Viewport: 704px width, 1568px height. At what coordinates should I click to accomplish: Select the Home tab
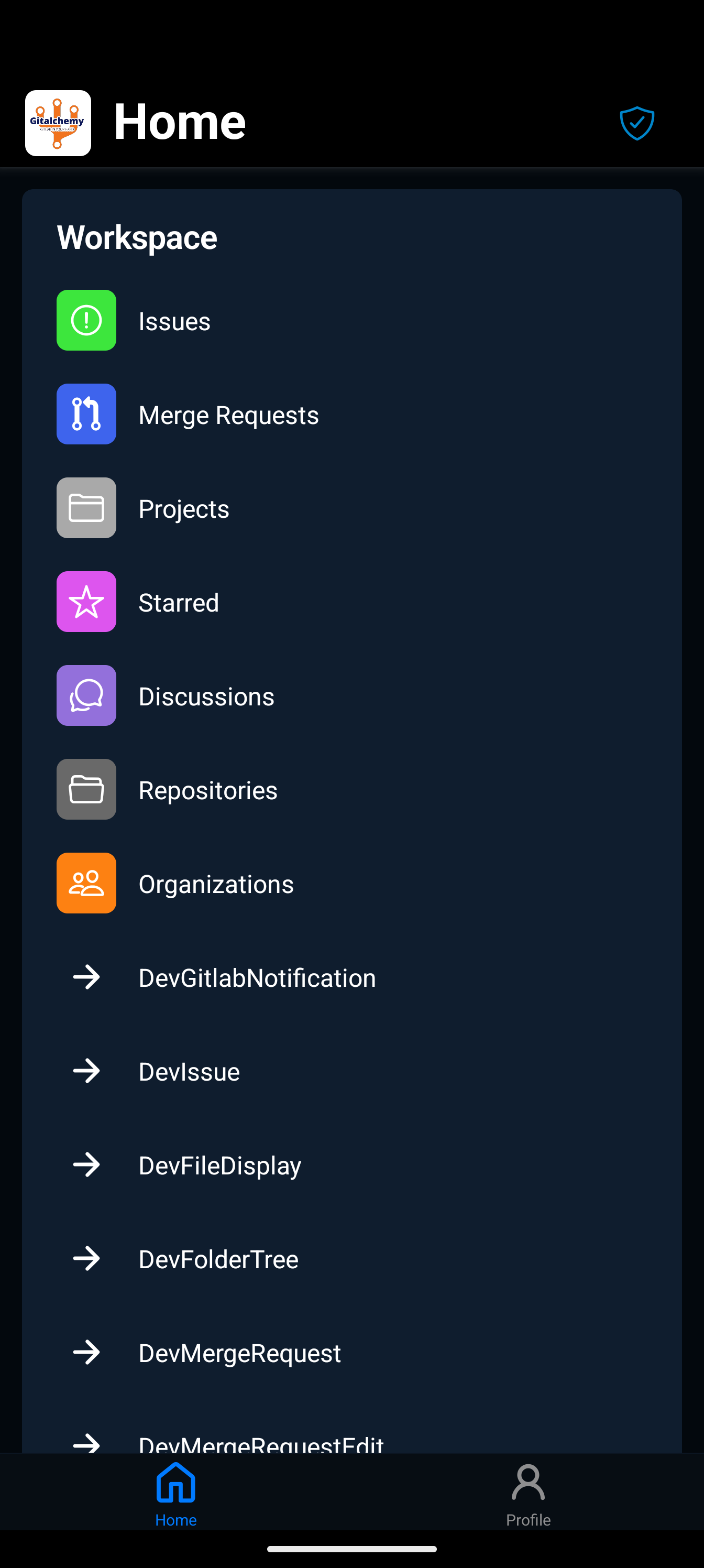pos(176,1494)
